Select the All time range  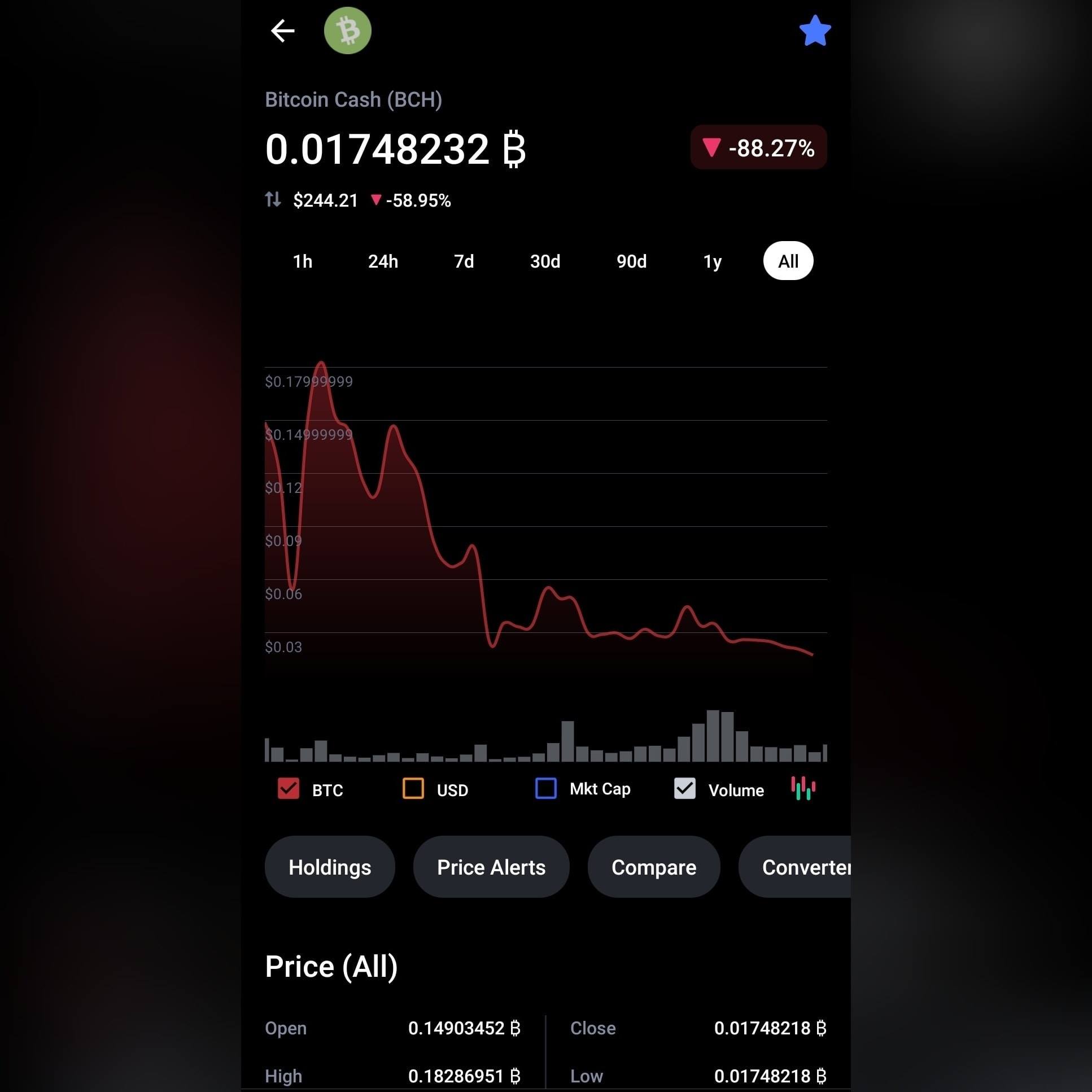tap(788, 261)
